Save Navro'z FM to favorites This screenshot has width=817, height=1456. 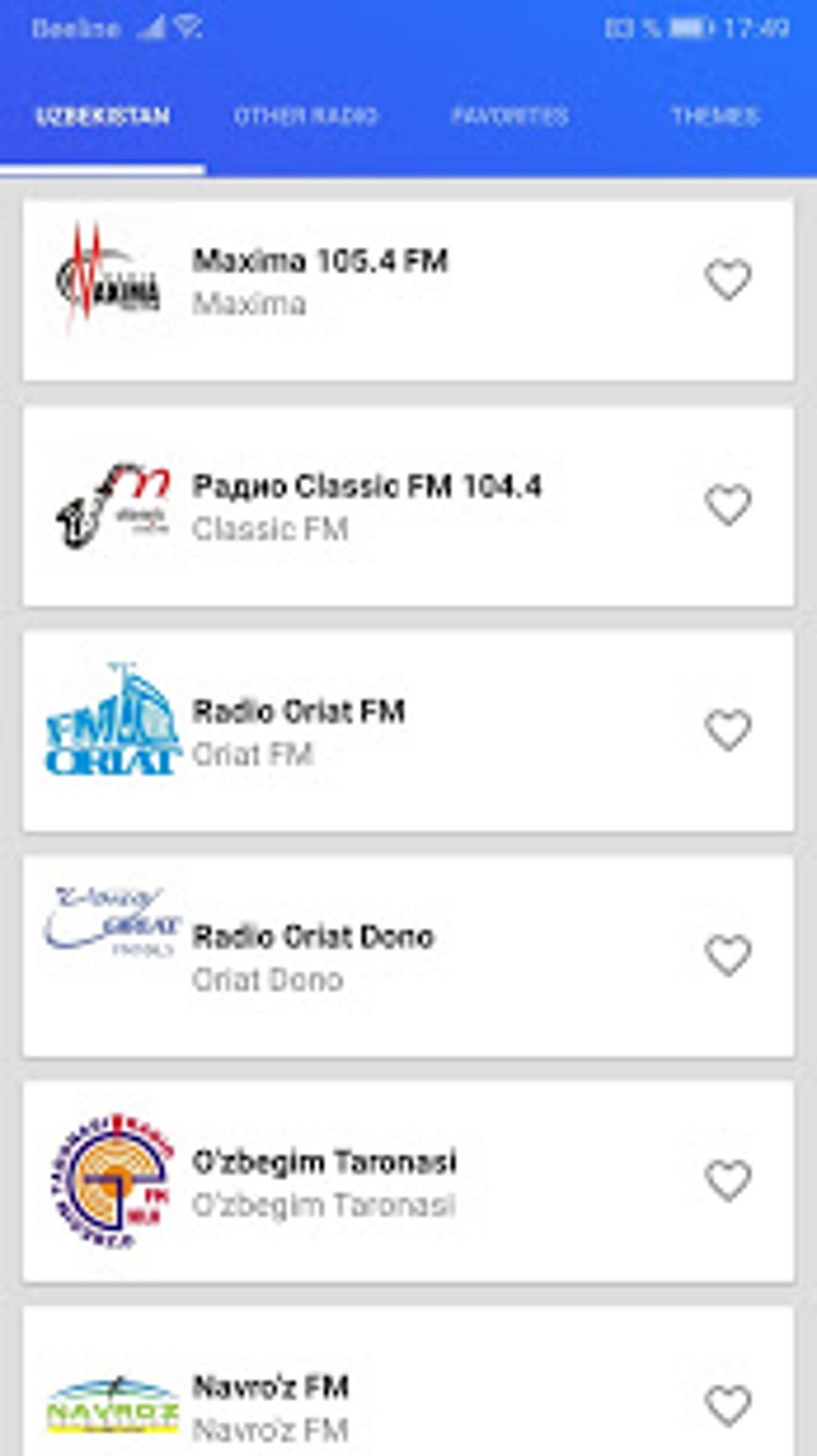pyautogui.click(x=728, y=1406)
